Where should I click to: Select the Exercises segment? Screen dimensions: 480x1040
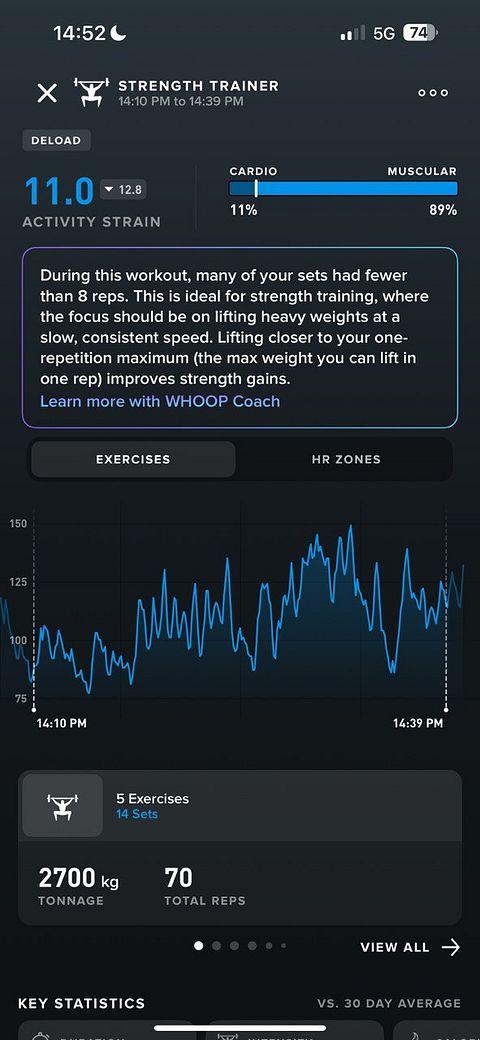pos(133,459)
